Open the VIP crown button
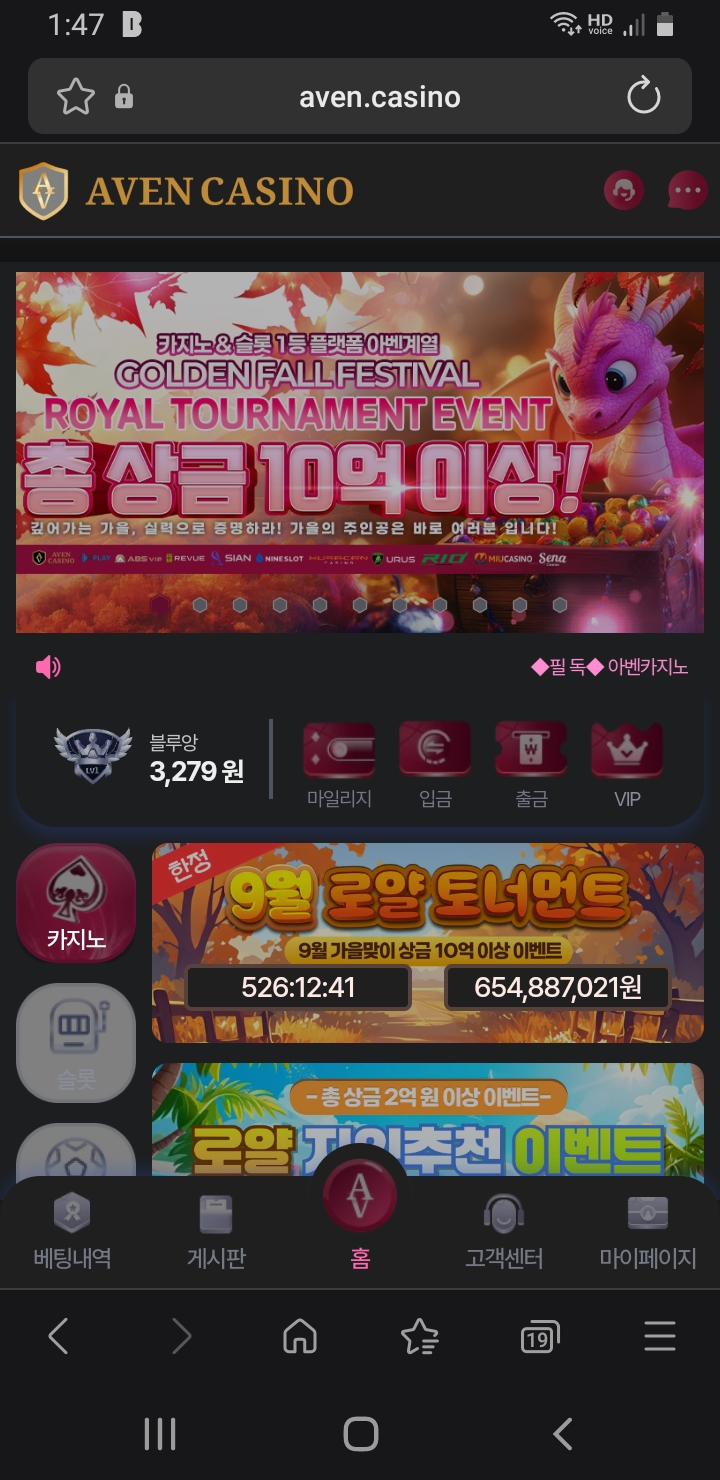 coord(627,765)
